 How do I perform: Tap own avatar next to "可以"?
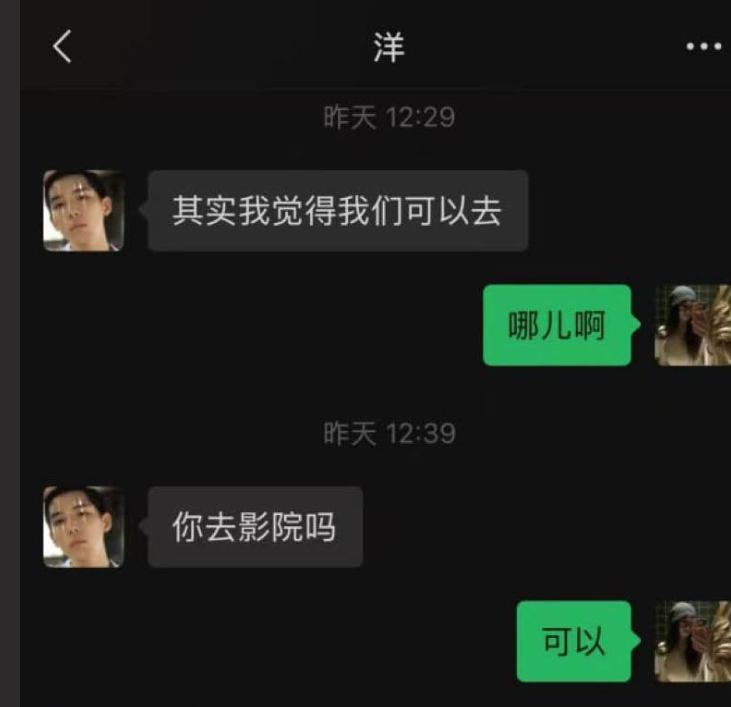(x=693, y=641)
